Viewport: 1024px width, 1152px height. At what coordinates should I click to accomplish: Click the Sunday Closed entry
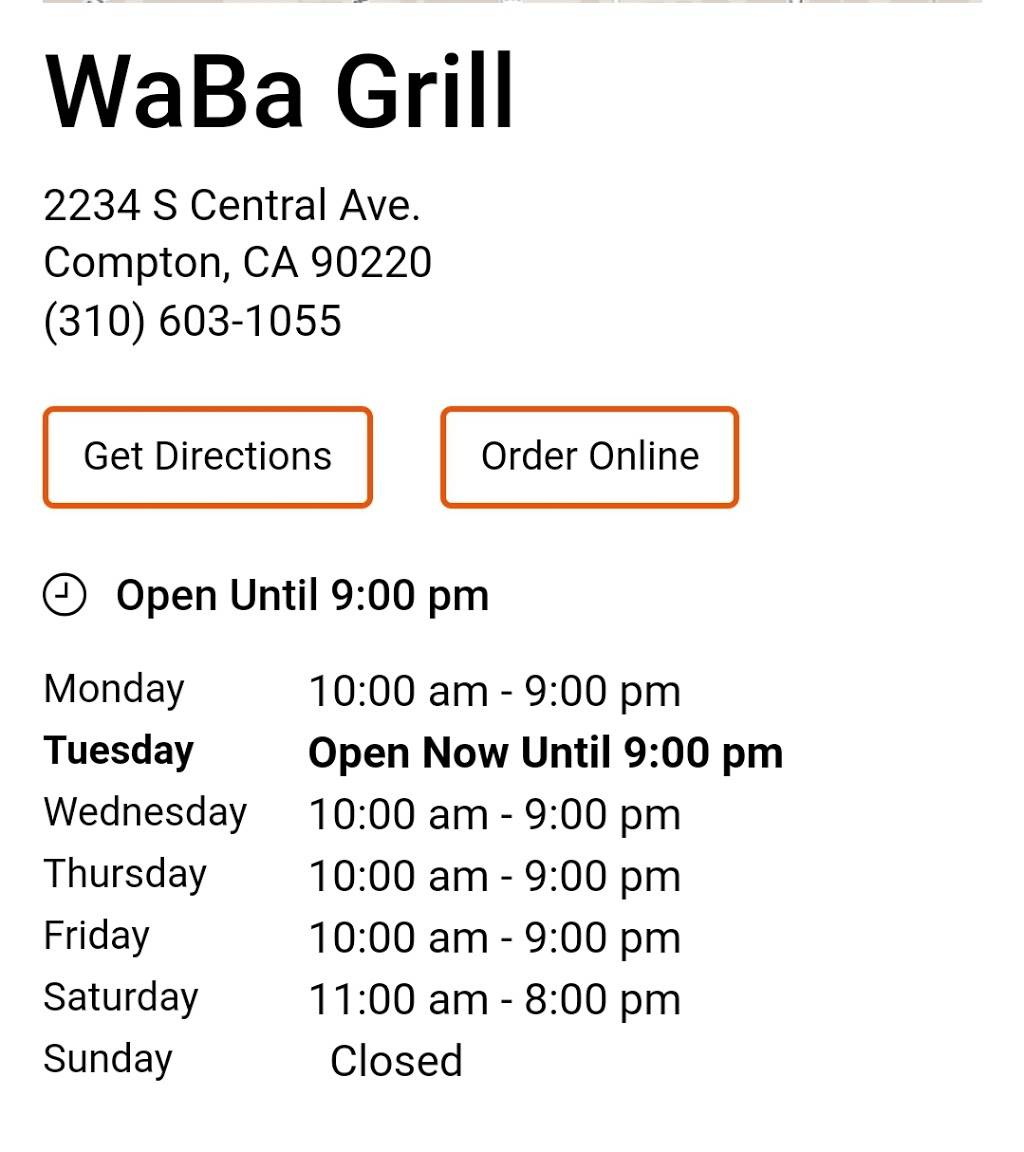(x=396, y=1060)
